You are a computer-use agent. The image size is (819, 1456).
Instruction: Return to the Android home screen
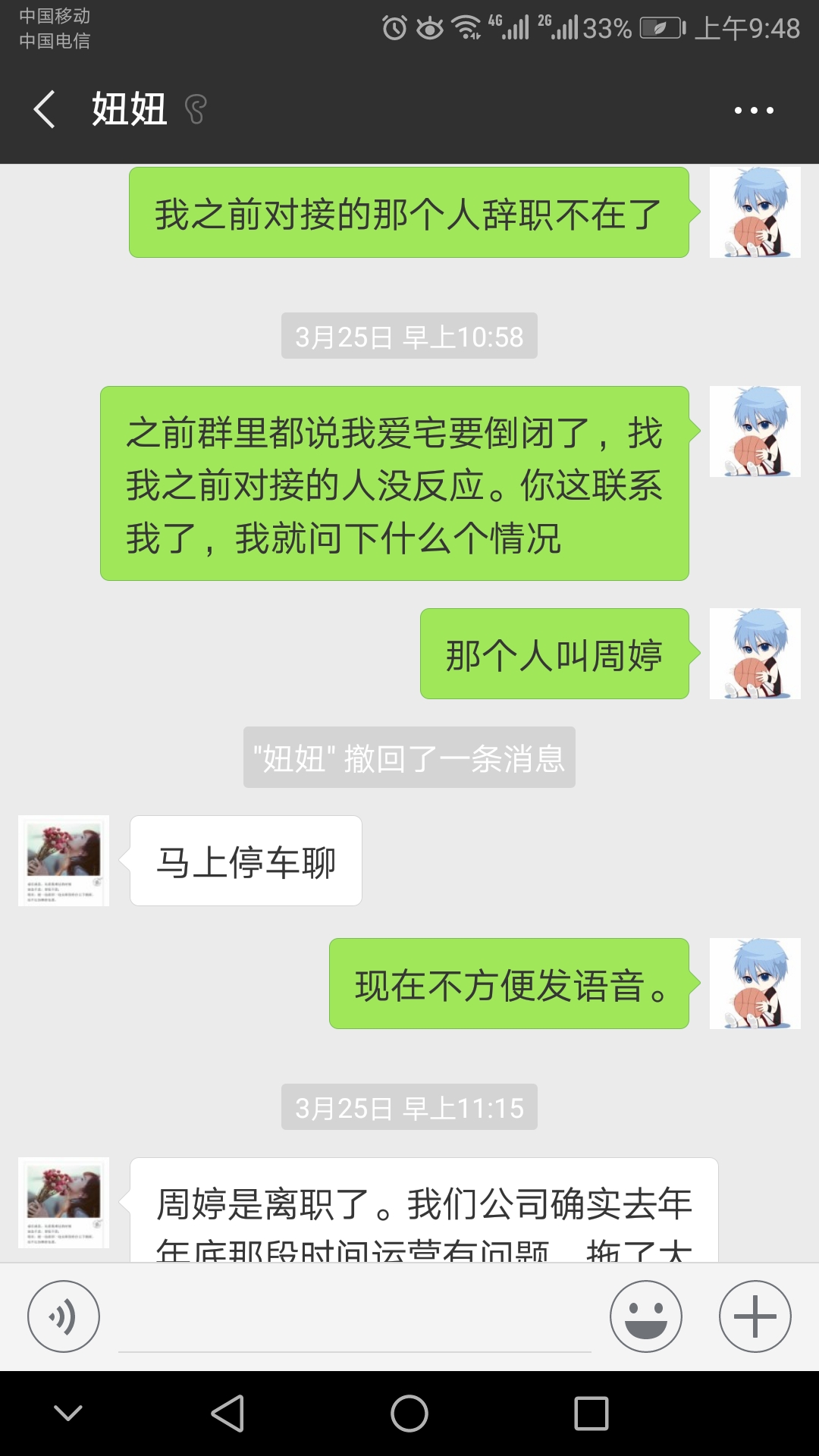click(x=409, y=1414)
